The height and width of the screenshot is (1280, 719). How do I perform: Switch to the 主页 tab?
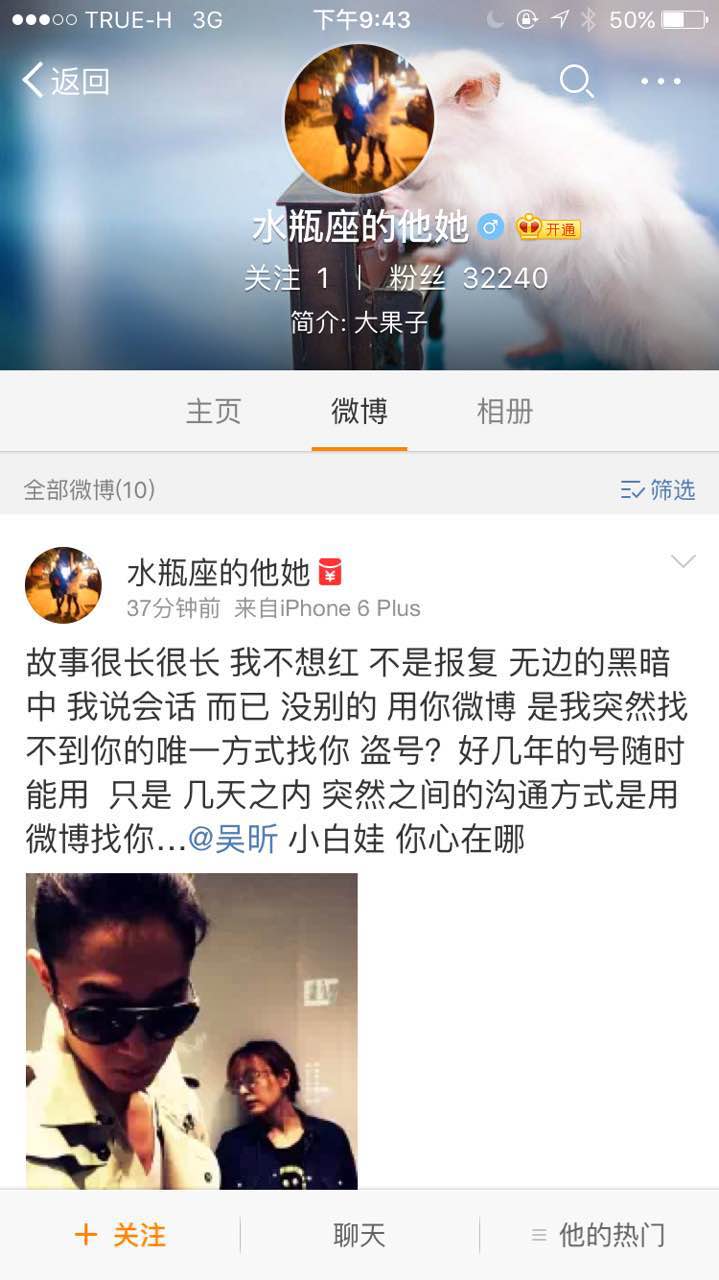213,411
